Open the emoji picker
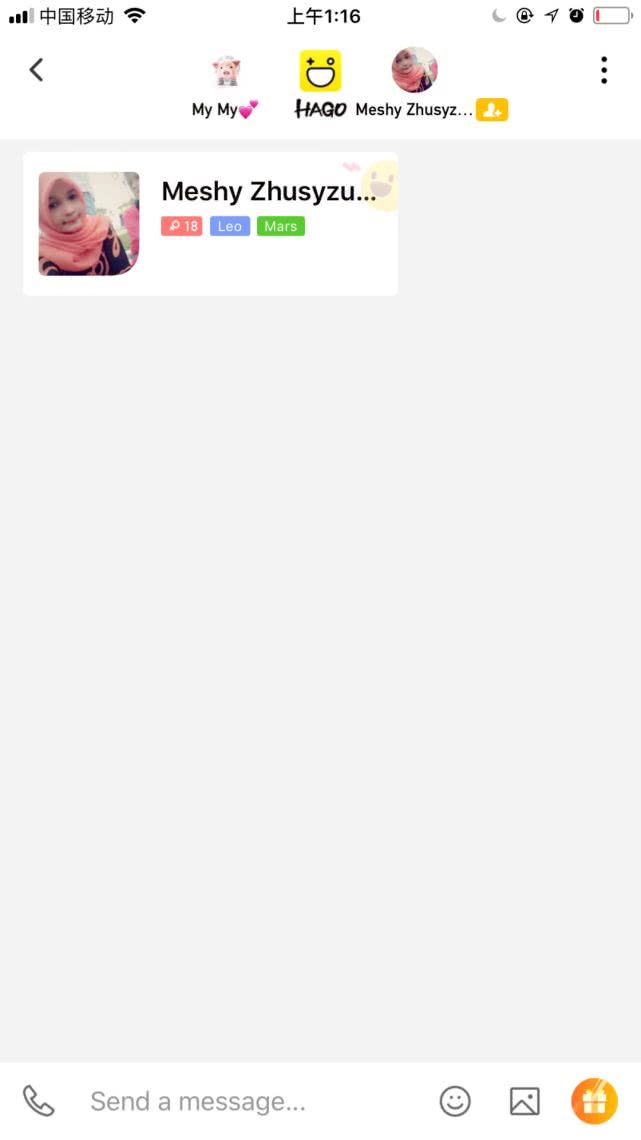 [x=455, y=1101]
